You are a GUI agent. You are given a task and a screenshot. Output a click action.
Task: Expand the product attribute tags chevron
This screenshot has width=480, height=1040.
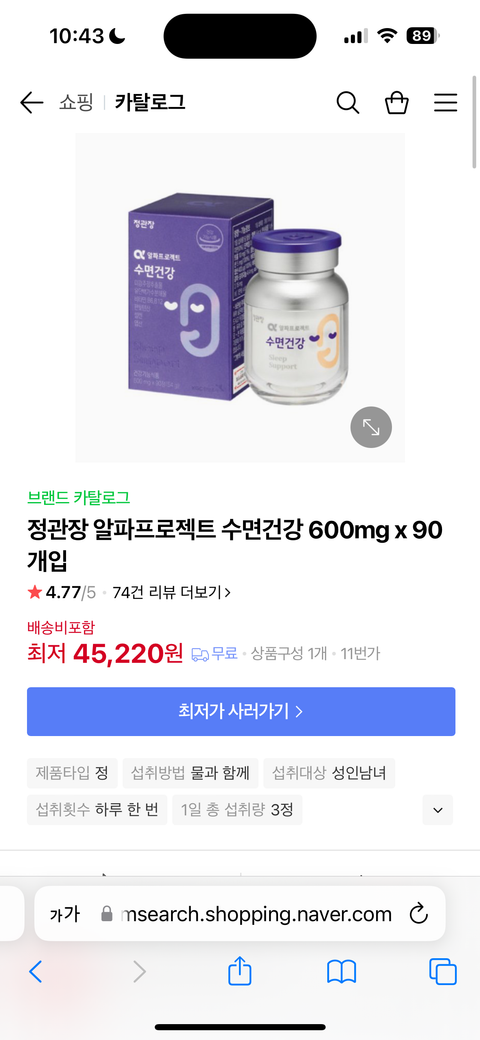tap(438, 810)
